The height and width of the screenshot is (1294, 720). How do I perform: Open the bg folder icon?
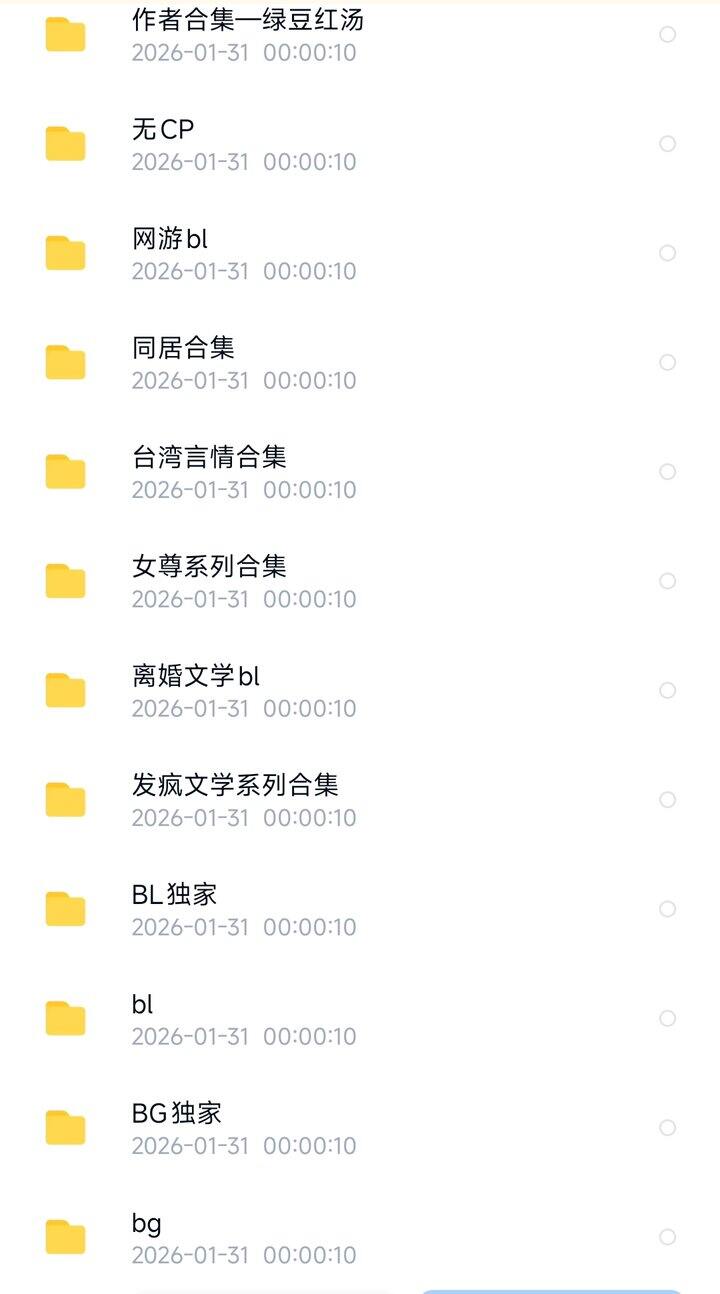coord(65,1236)
